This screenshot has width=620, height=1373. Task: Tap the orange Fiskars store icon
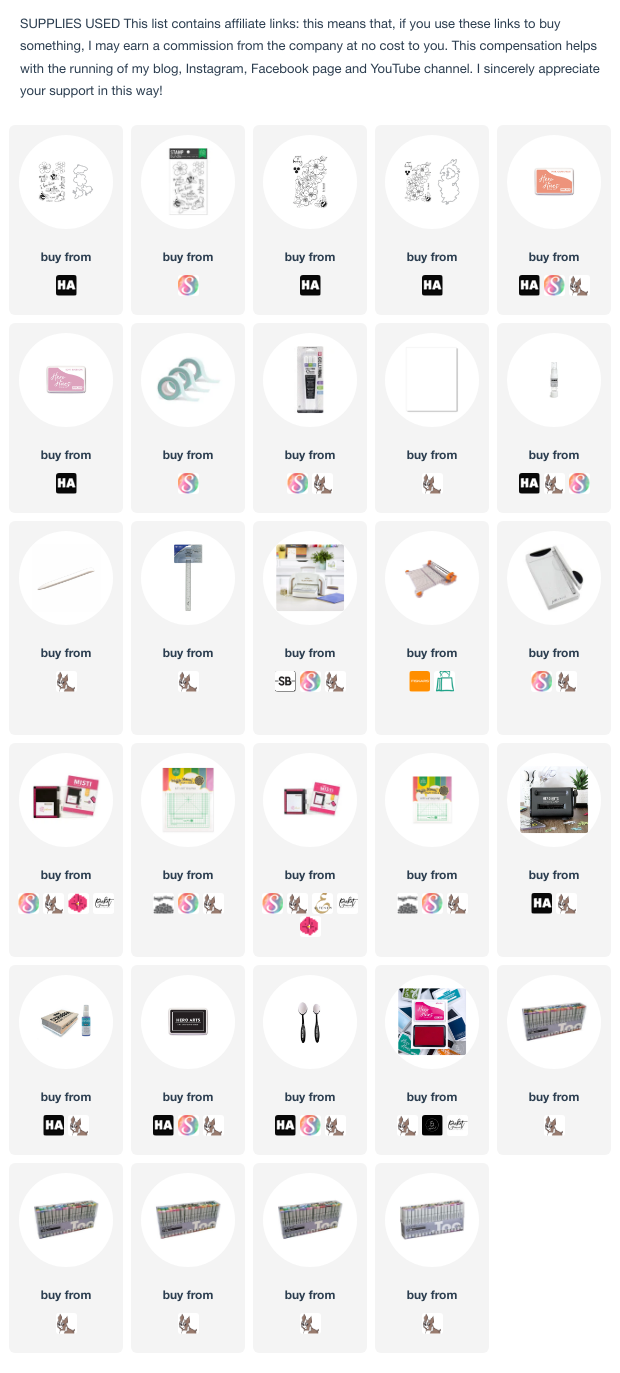(419, 682)
